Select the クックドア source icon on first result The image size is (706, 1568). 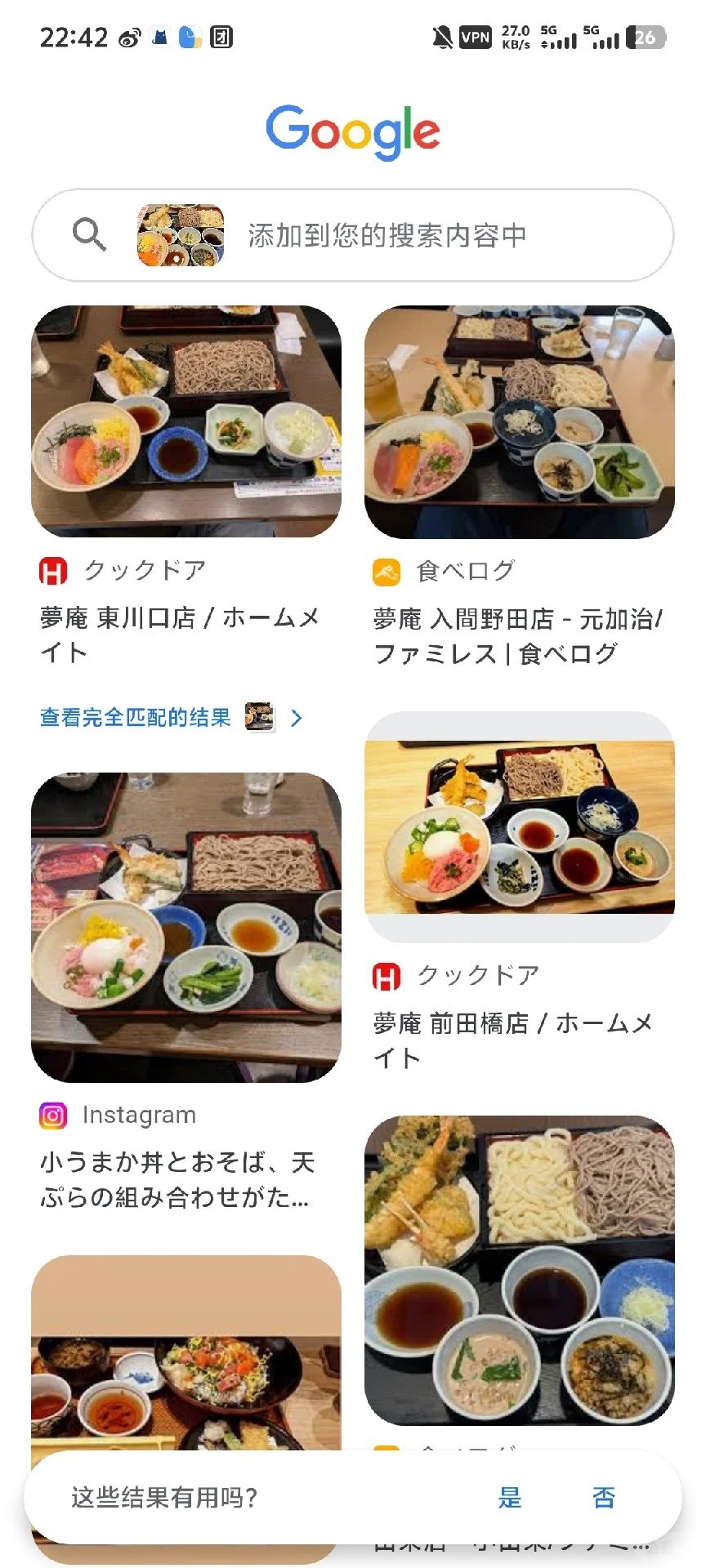tap(52, 570)
